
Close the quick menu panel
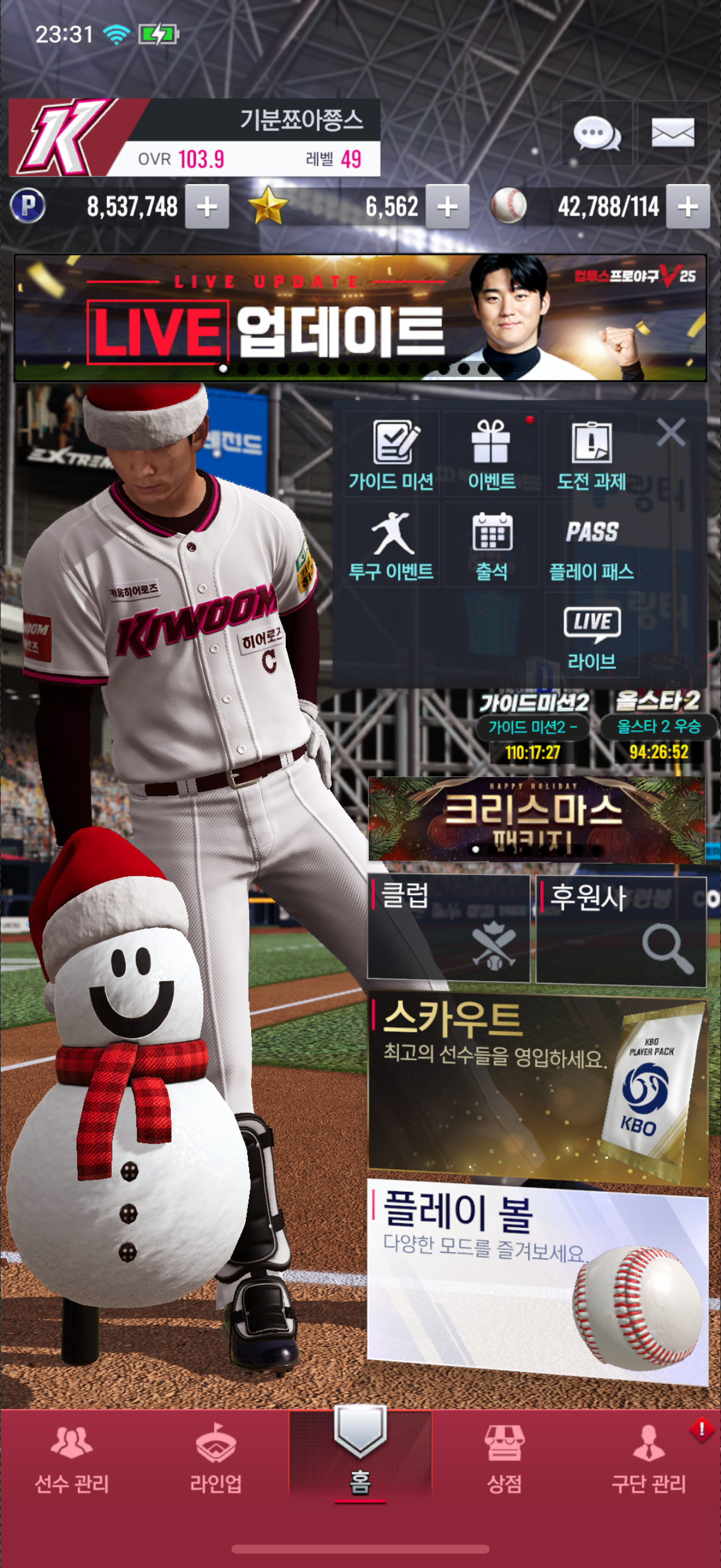[671, 432]
